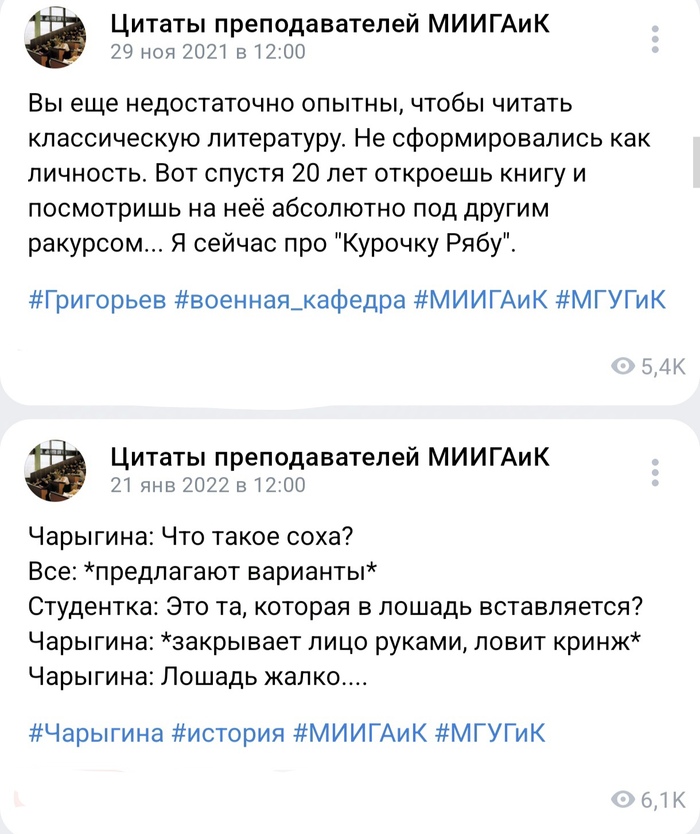Open #МГУГиК under the Чарыгина post
Image resolution: width=700 pixels, height=834 pixels.
491,732
